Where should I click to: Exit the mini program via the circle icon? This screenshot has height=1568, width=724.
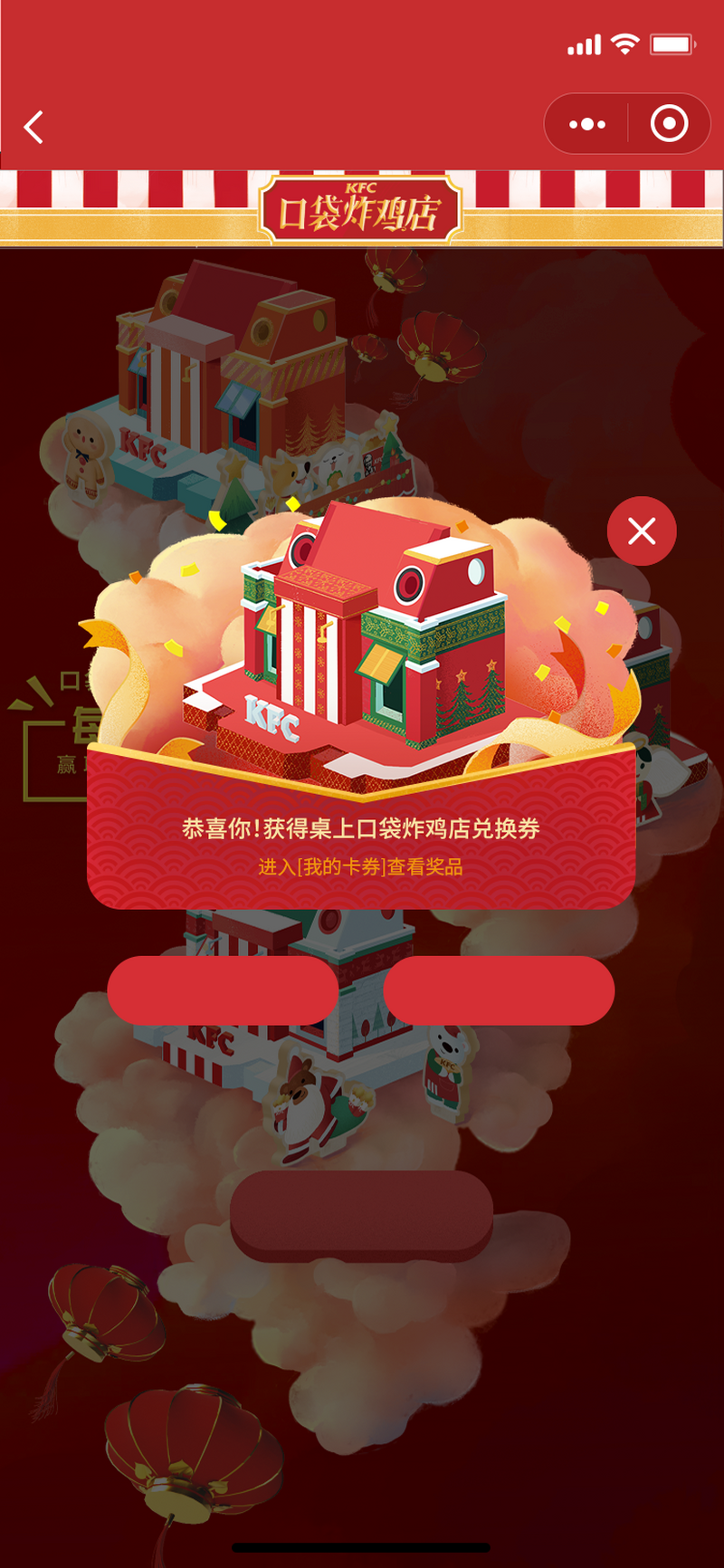click(669, 124)
